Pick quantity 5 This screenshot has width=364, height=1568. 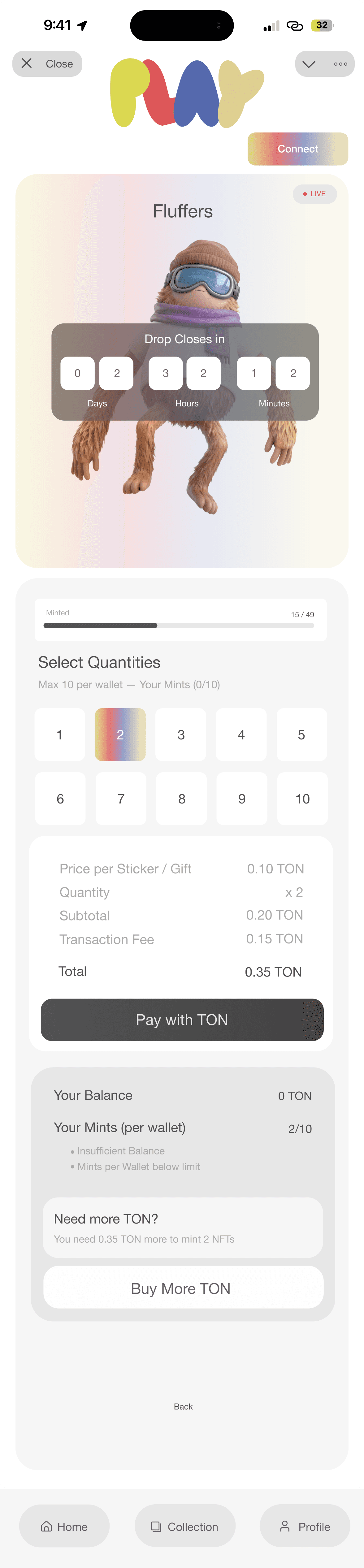pos(301,735)
